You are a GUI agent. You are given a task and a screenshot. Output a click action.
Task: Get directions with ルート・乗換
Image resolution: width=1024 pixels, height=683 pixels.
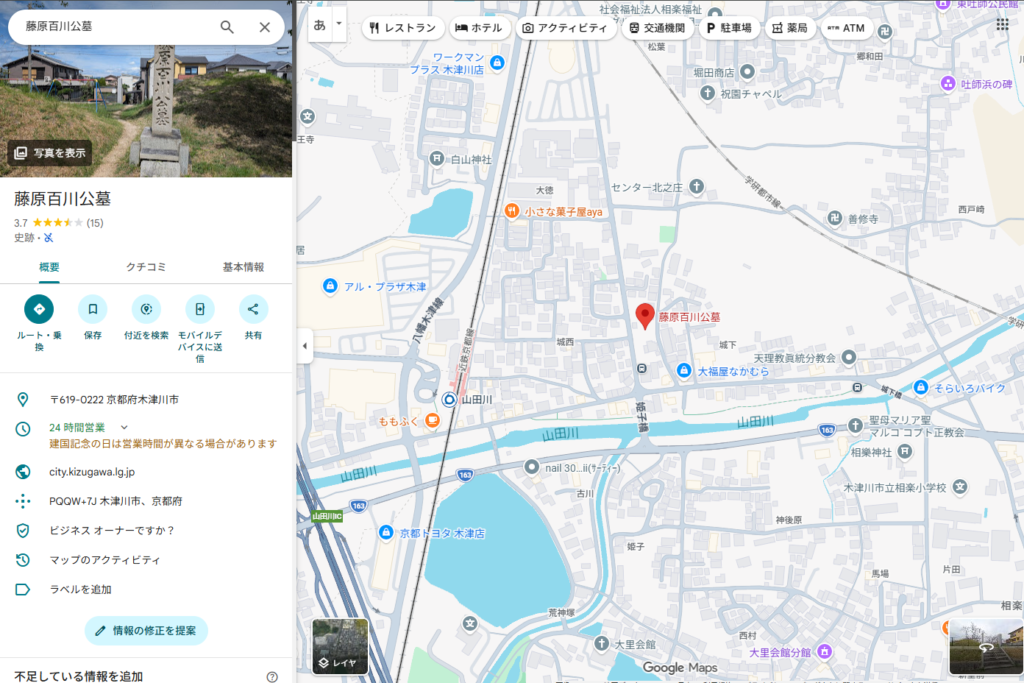pyautogui.click(x=39, y=309)
